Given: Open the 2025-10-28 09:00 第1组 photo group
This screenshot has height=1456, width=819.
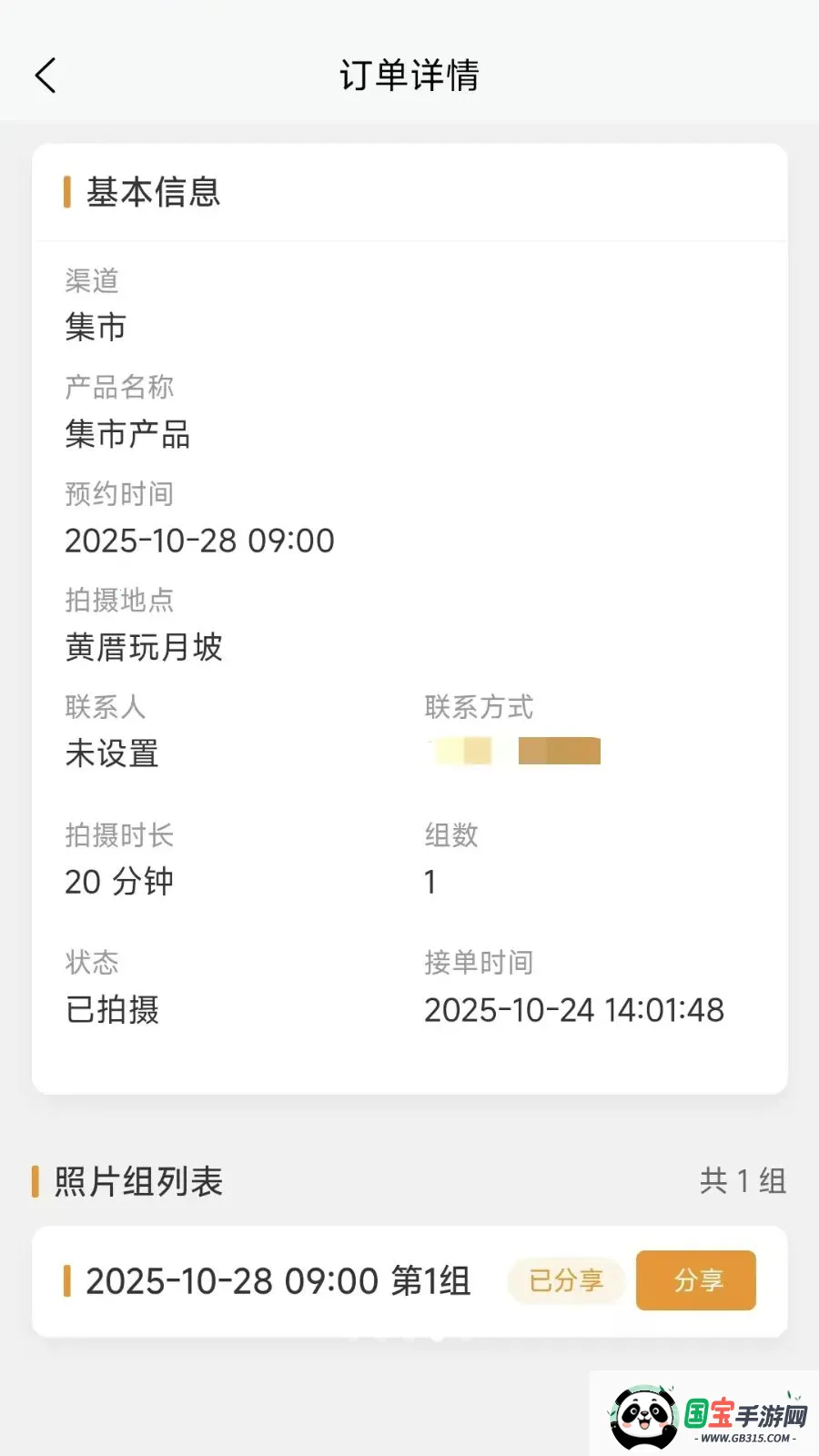Looking at the screenshot, I should point(277,1280).
